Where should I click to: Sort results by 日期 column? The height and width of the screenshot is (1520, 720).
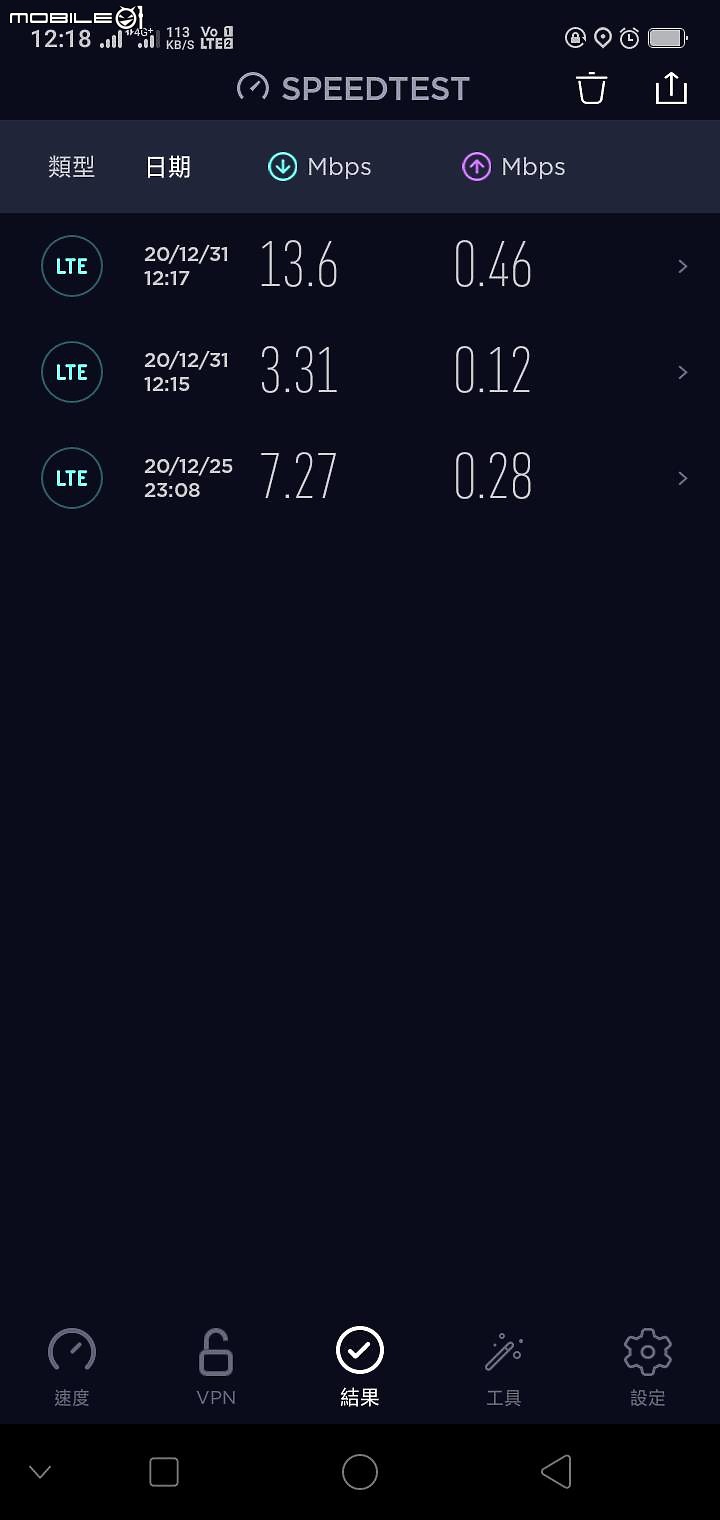coord(168,167)
